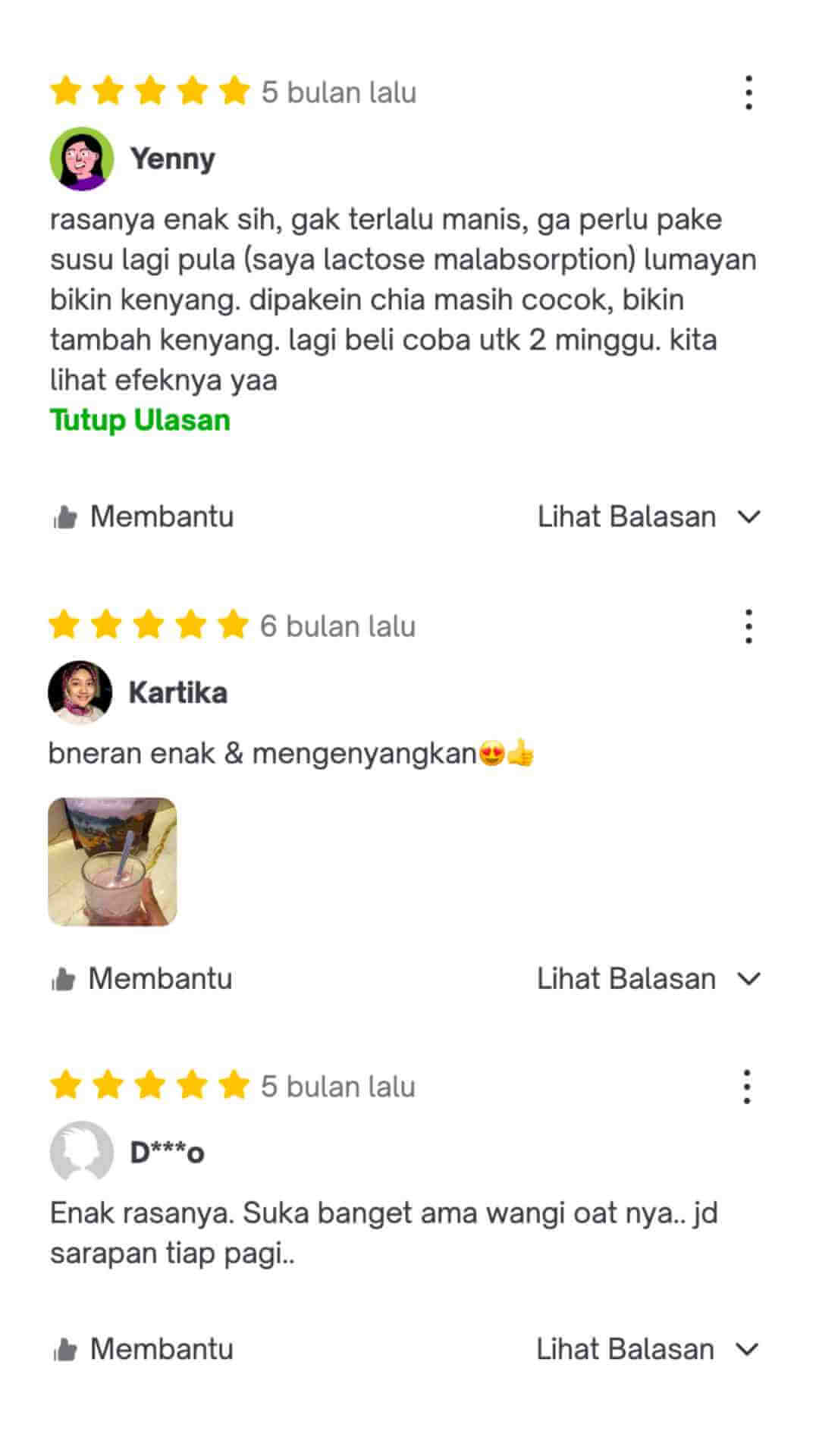
Task: Mark Kartika's review as Membantu
Action: pos(143,979)
